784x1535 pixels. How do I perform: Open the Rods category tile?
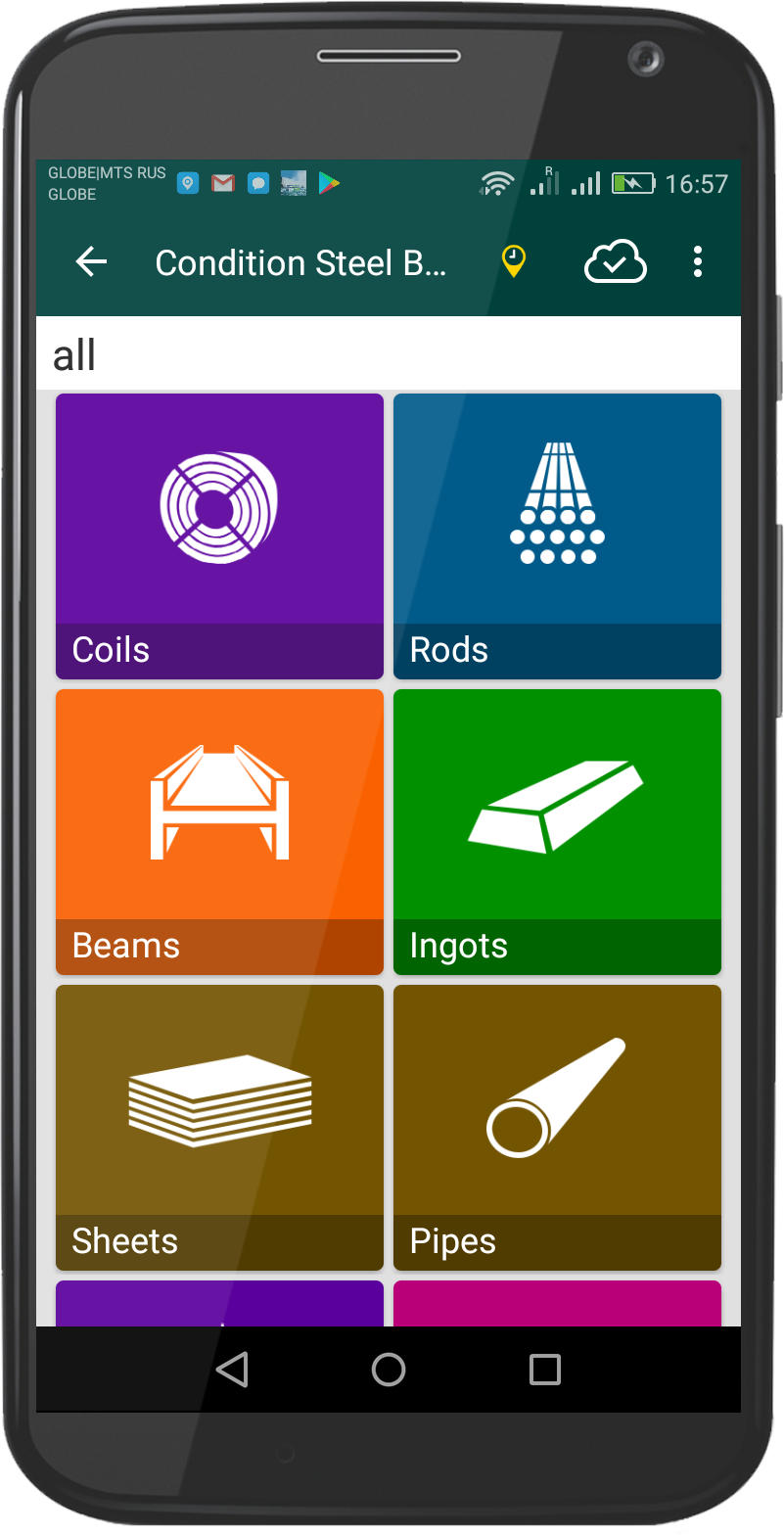click(x=557, y=535)
